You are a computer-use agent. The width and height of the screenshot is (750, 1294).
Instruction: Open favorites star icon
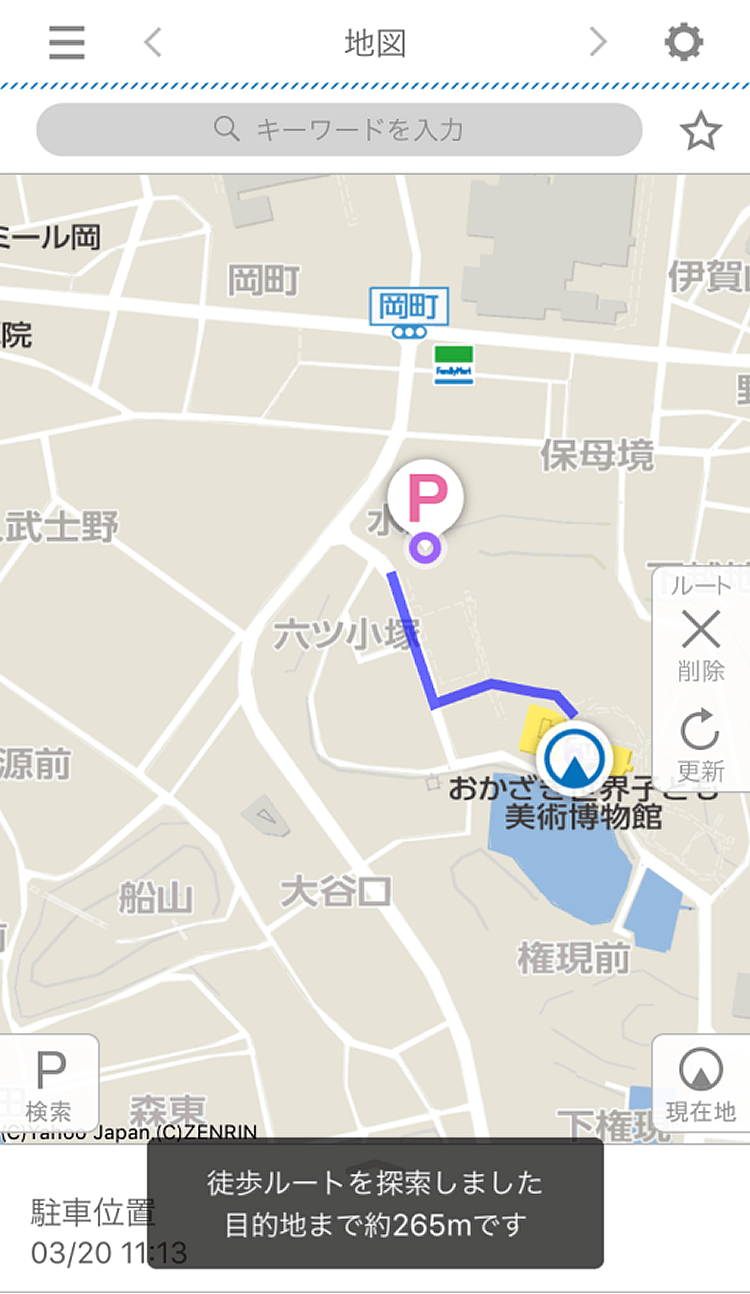click(x=700, y=131)
